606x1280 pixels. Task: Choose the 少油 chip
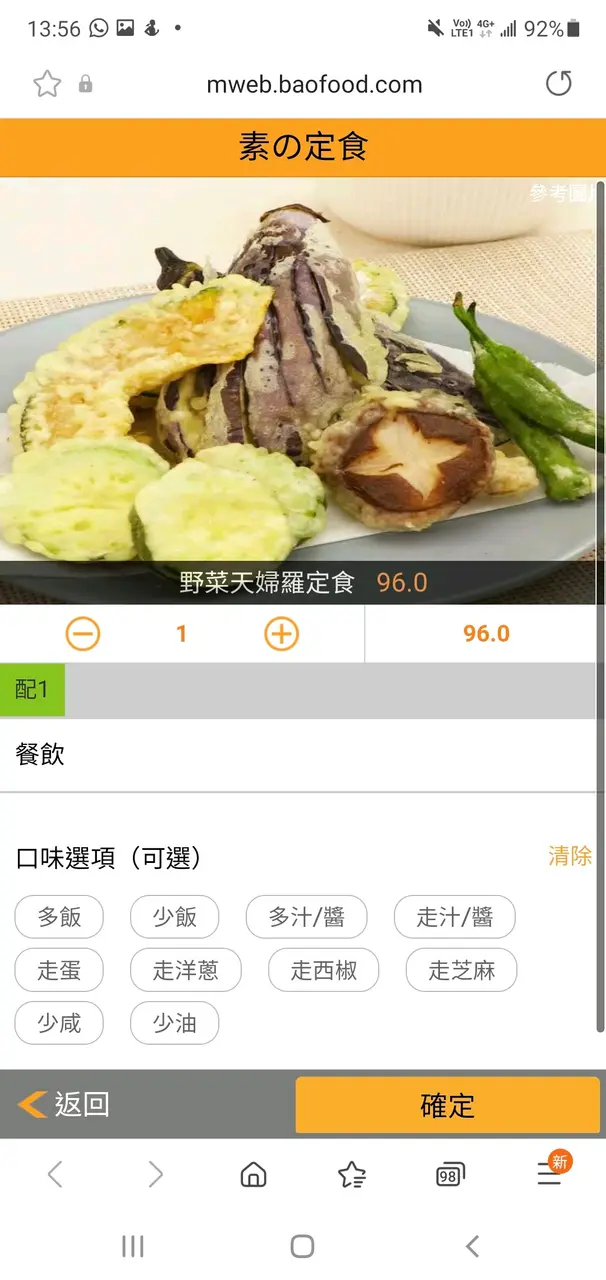(x=174, y=1023)
